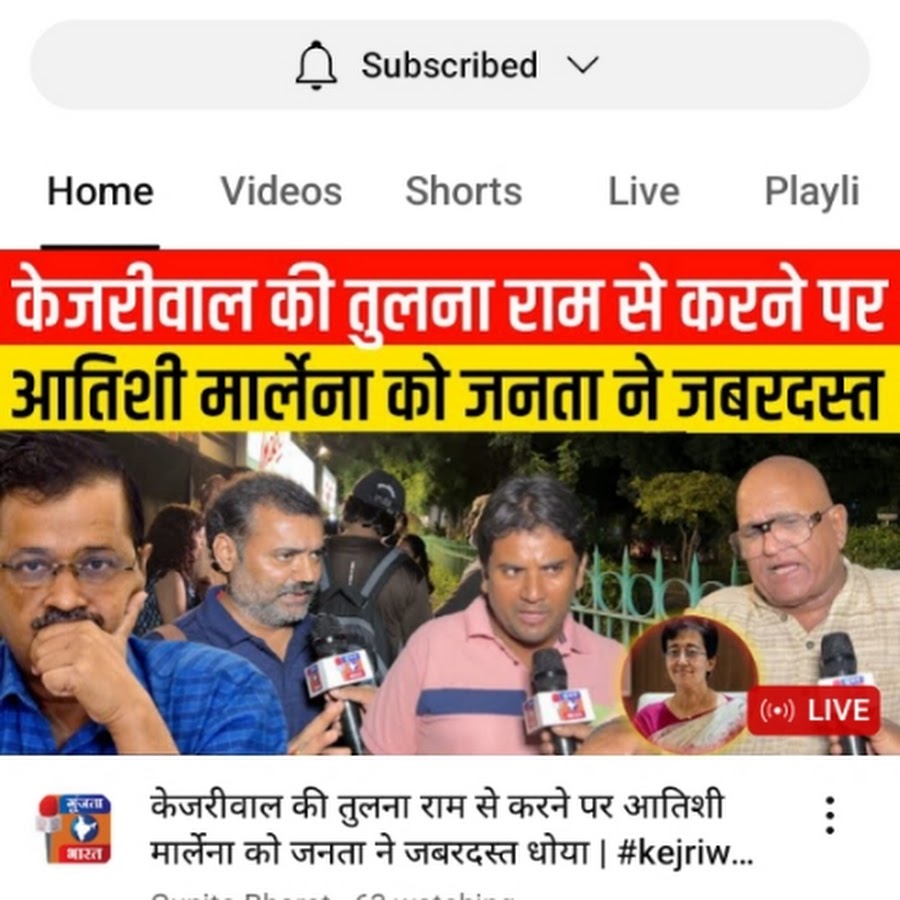Select the Home tab
Viewport: 900px width, 900px height.
coord(100,192)
